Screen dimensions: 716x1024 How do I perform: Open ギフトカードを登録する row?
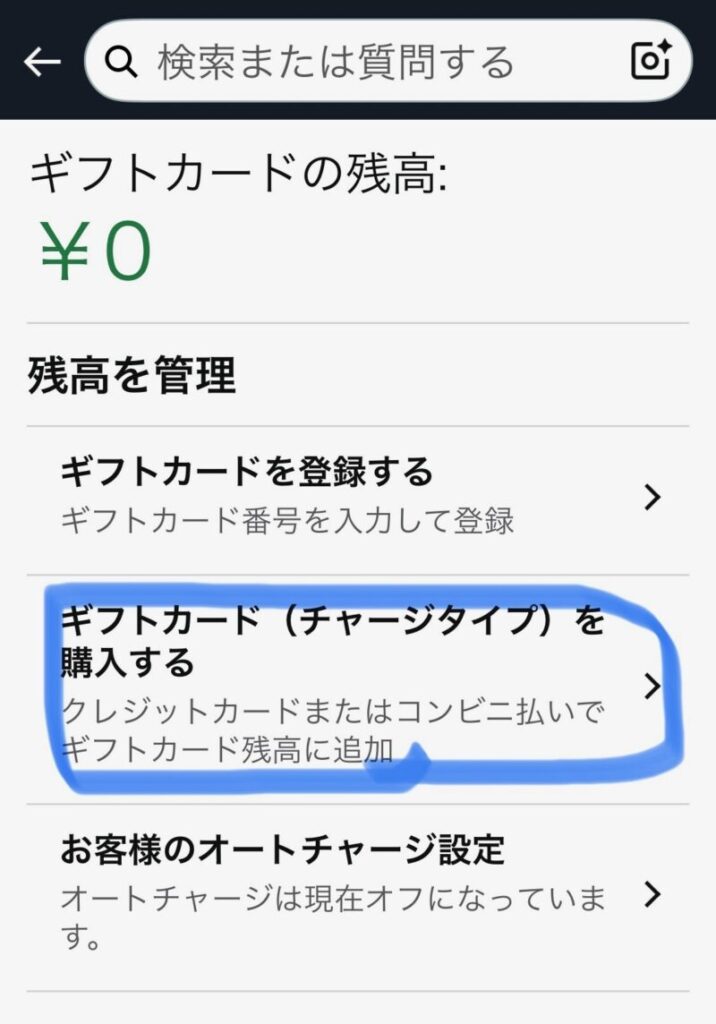[x=358, y=496]
